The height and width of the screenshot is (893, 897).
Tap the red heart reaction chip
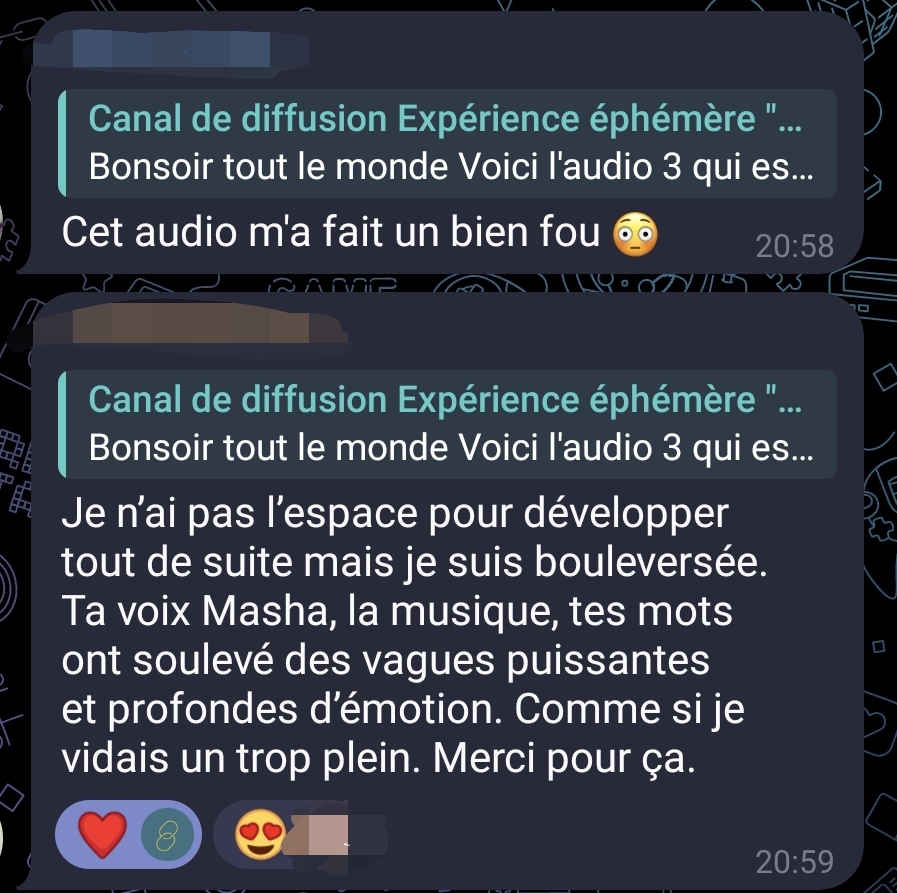[128, 833]
